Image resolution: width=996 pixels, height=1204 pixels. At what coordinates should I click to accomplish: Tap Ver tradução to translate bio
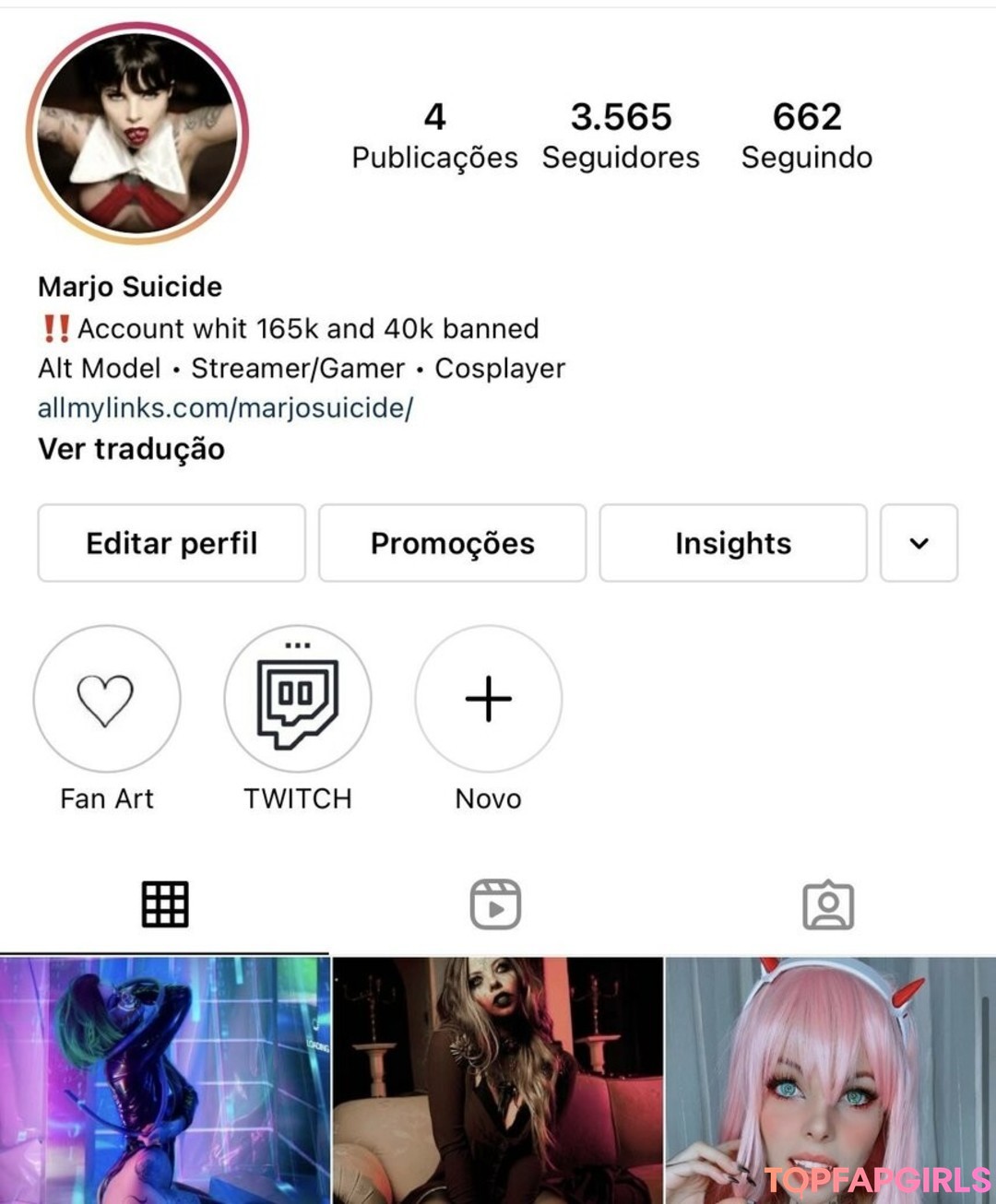131,449
